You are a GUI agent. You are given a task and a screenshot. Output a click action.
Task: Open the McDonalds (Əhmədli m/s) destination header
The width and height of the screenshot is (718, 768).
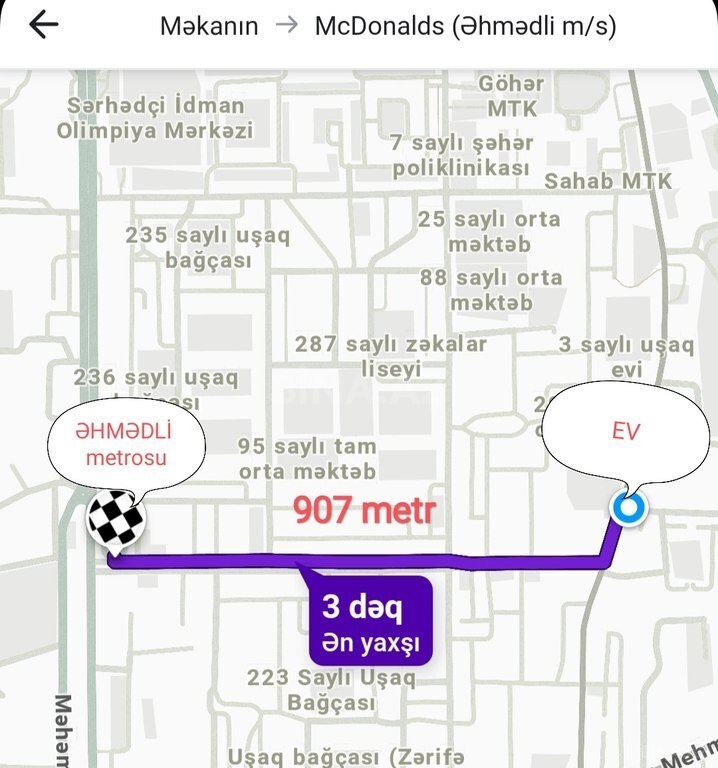(465, 27)
